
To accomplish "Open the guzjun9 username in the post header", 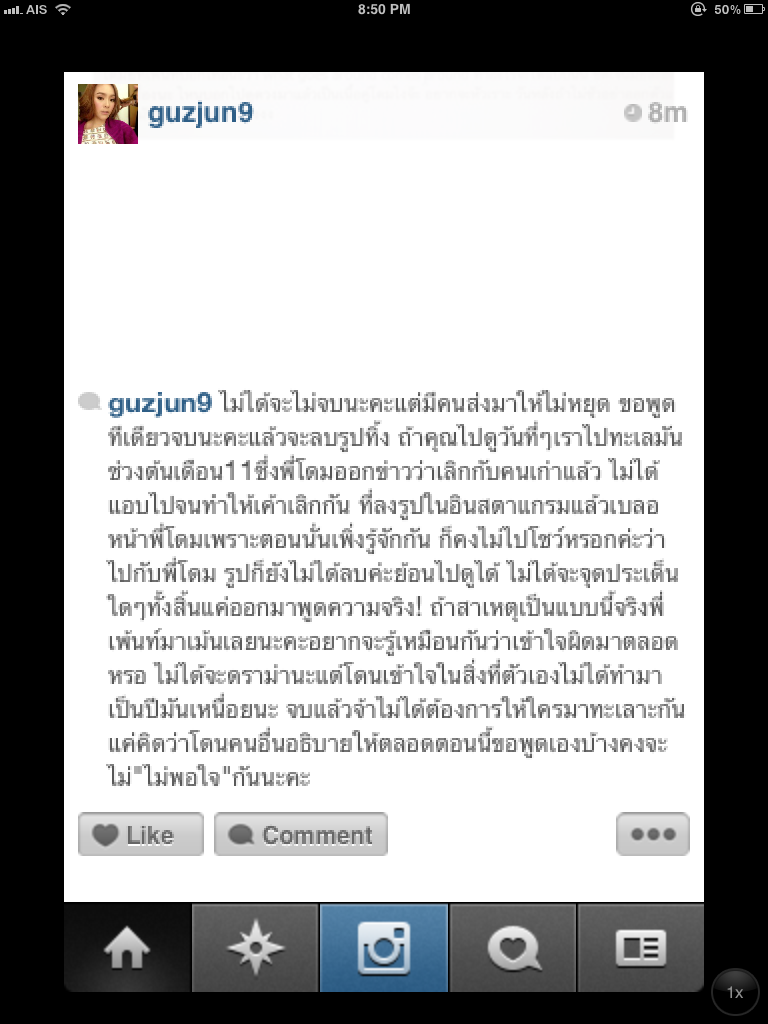I will (x=200, y=113).
